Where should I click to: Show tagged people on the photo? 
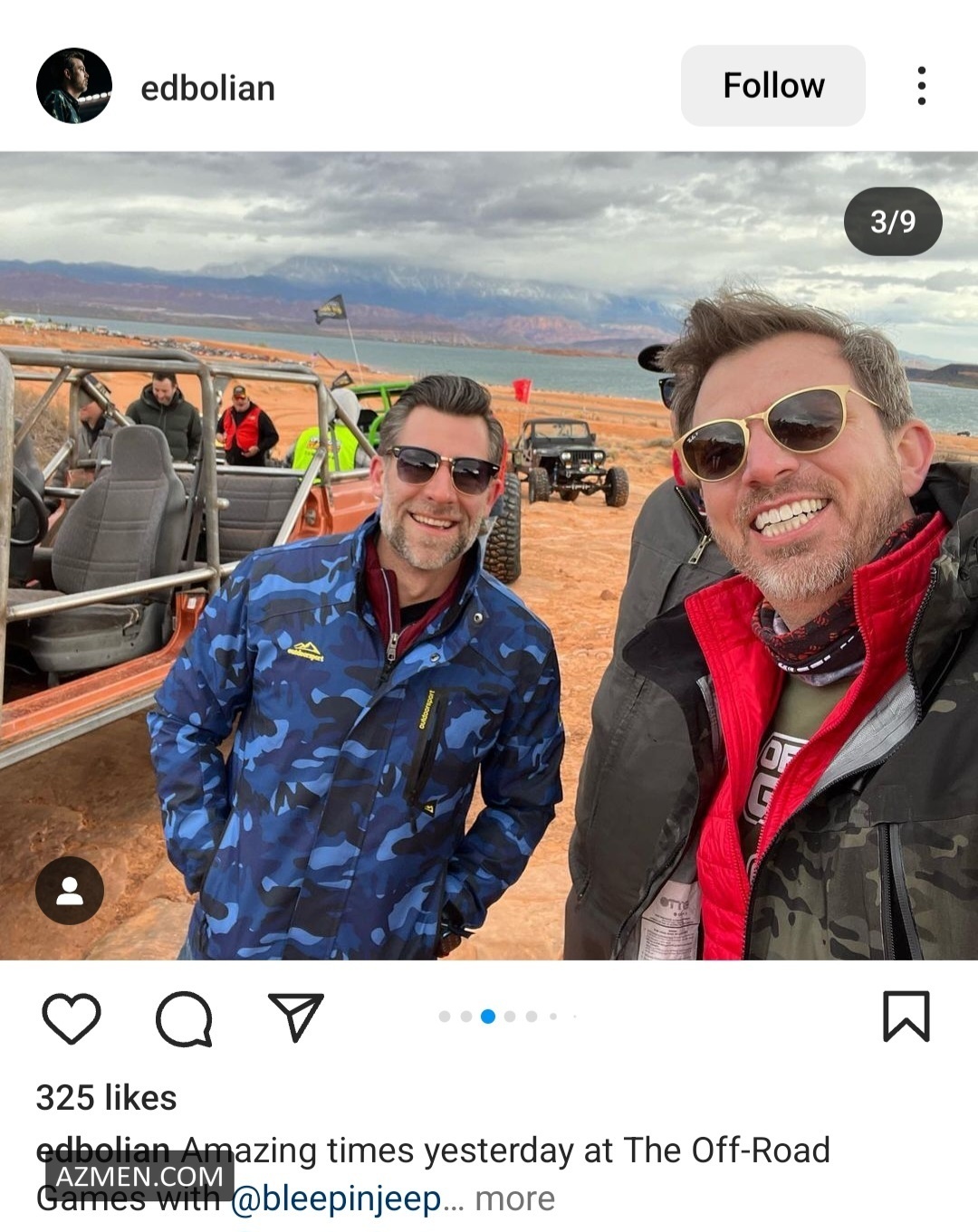click(x=70, y=891)
